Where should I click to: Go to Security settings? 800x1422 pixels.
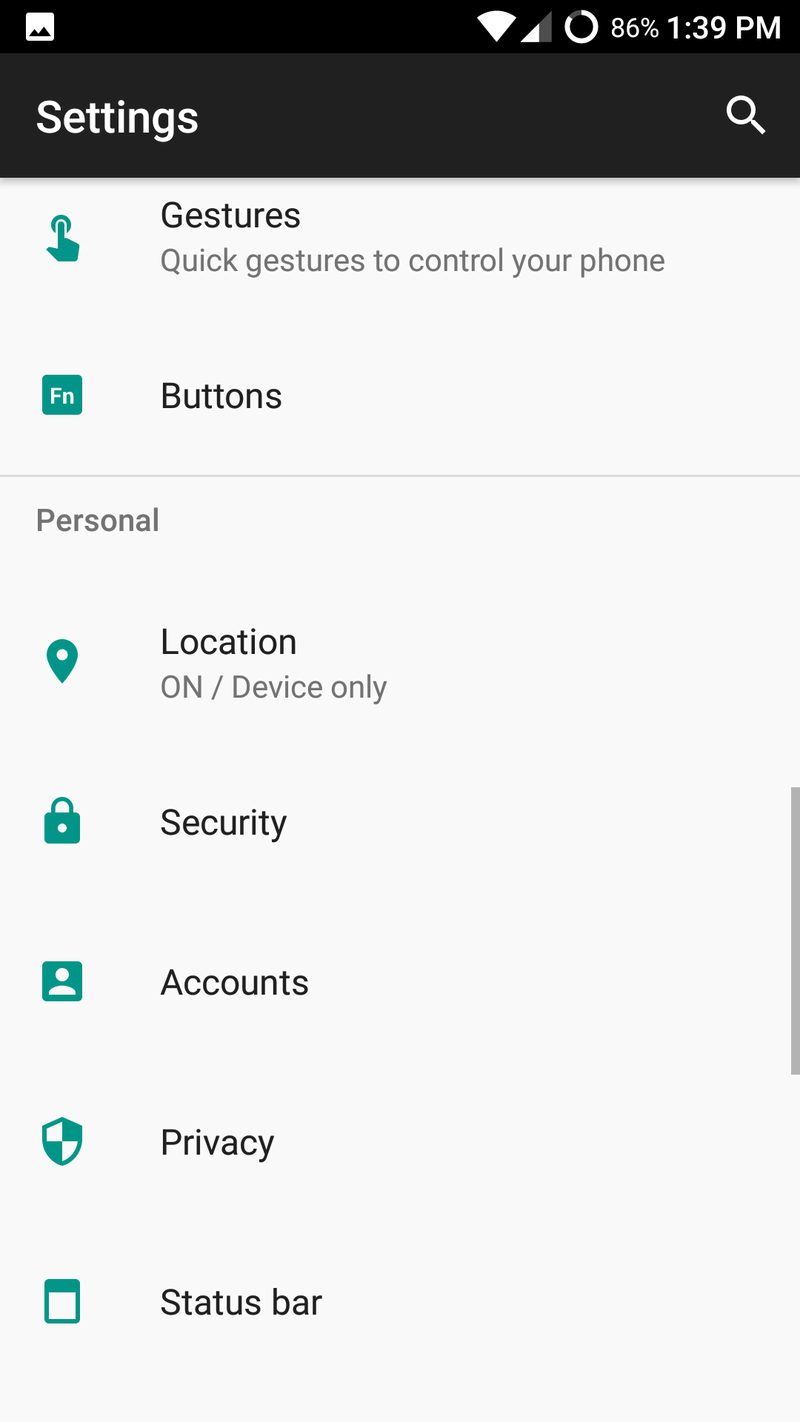[400, 823]
